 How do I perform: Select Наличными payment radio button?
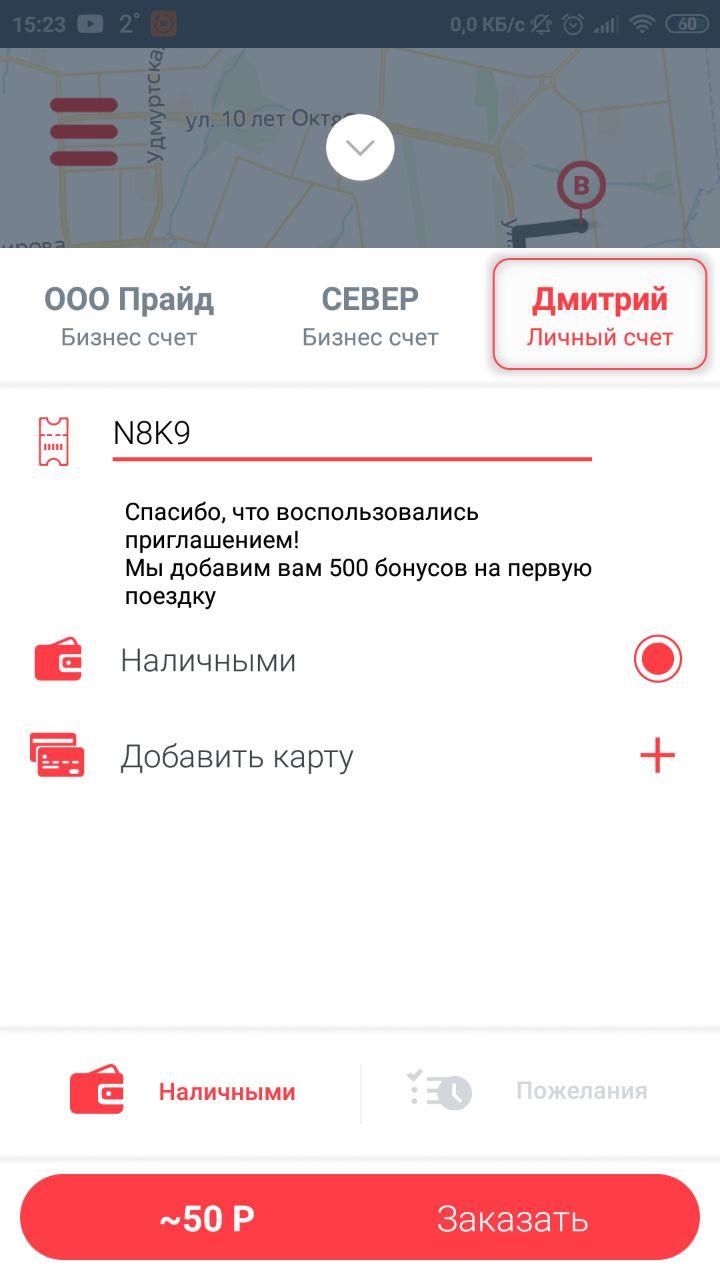coord(657,660)
